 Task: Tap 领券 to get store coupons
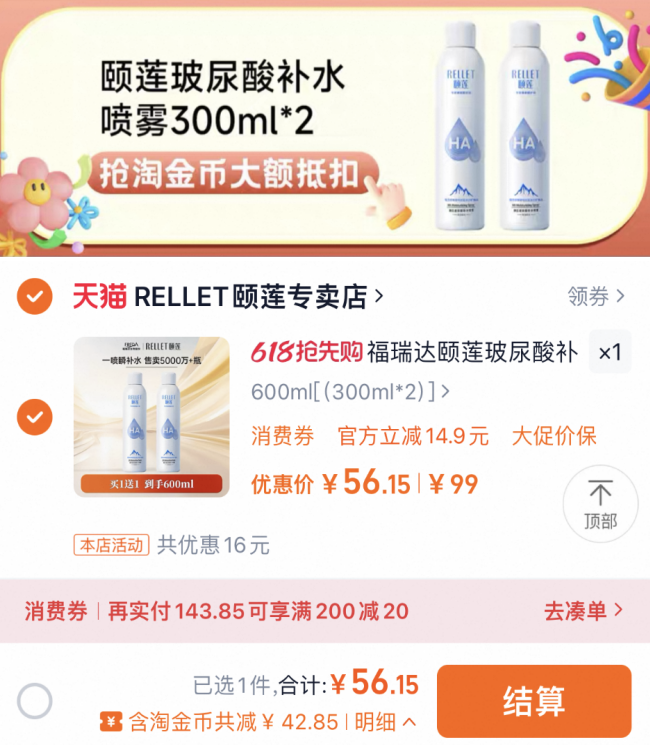point(595,296)
